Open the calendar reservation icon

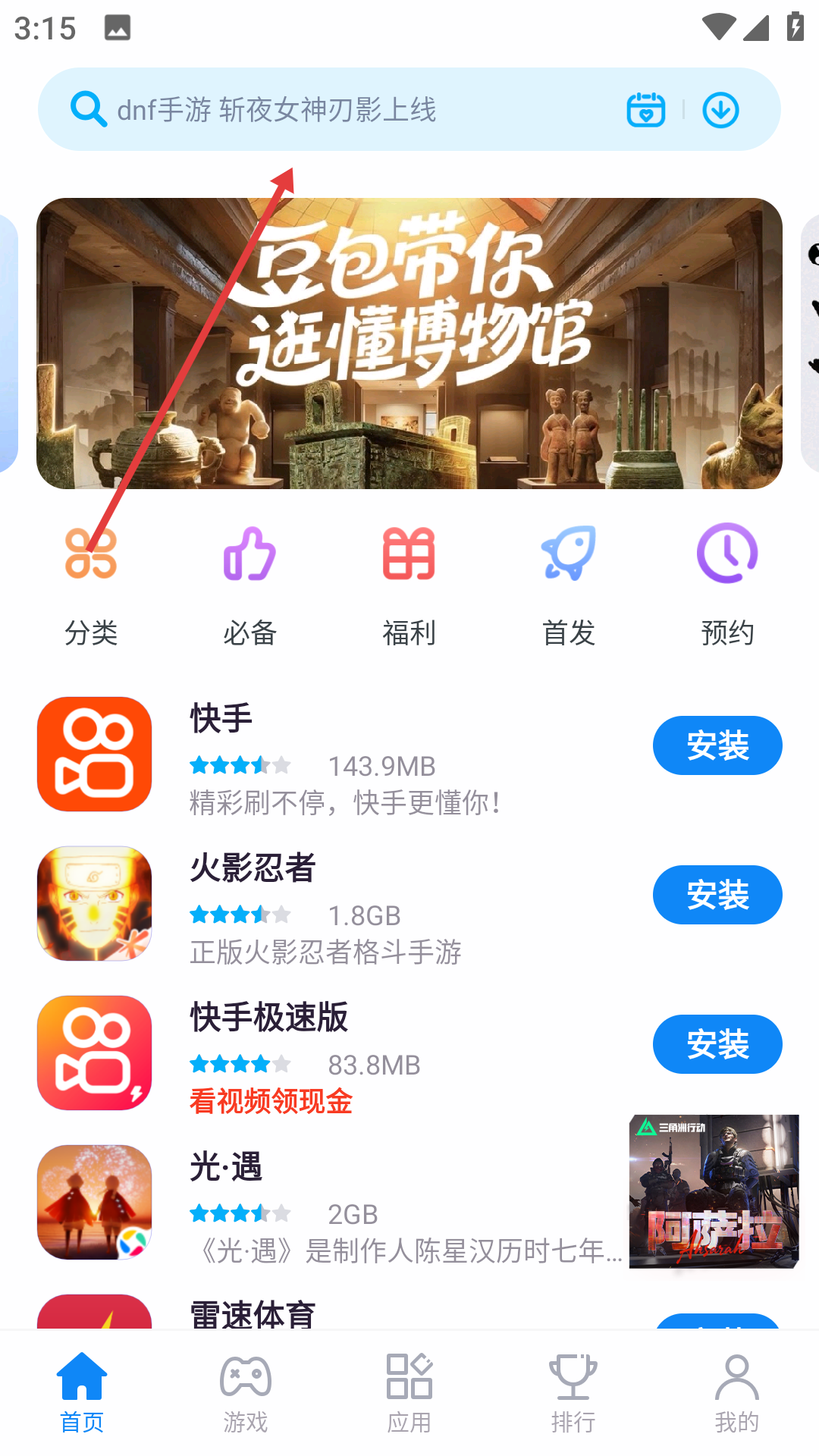tap(645, 110)
